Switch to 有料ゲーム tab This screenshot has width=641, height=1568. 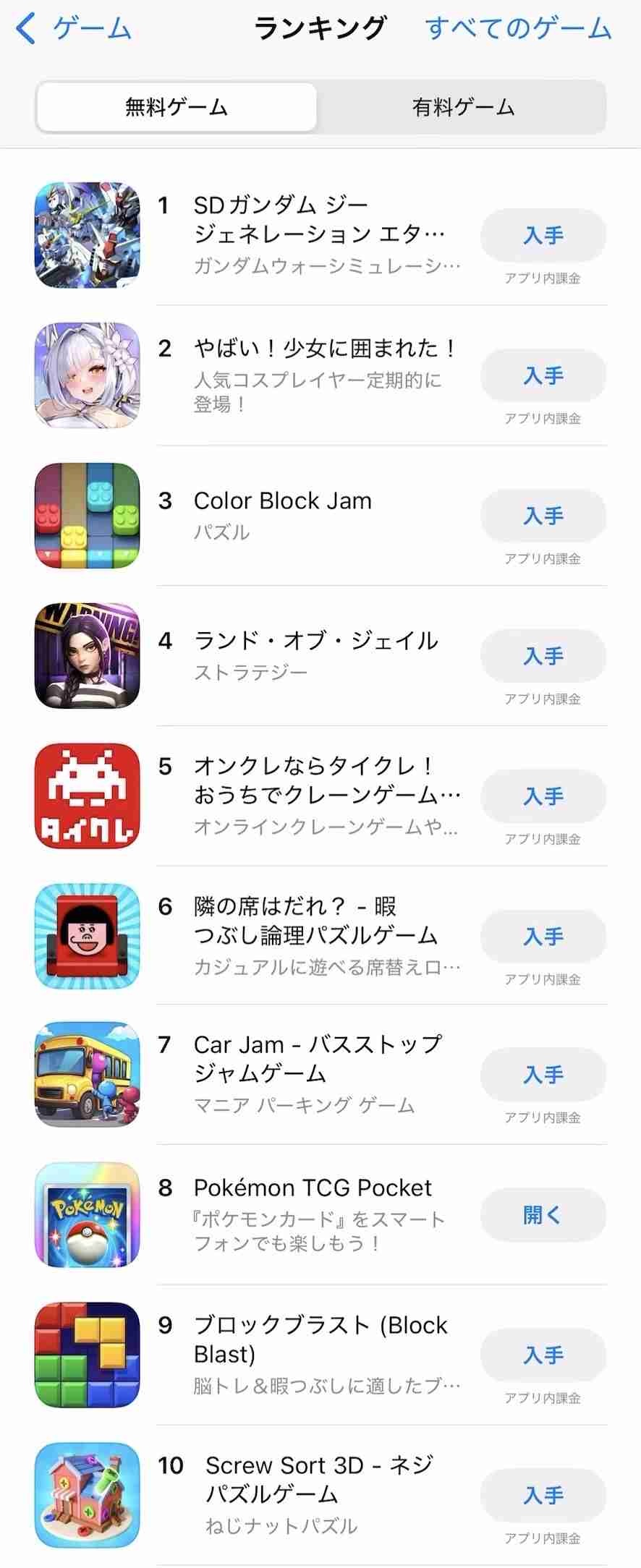(x=462, y=108)
